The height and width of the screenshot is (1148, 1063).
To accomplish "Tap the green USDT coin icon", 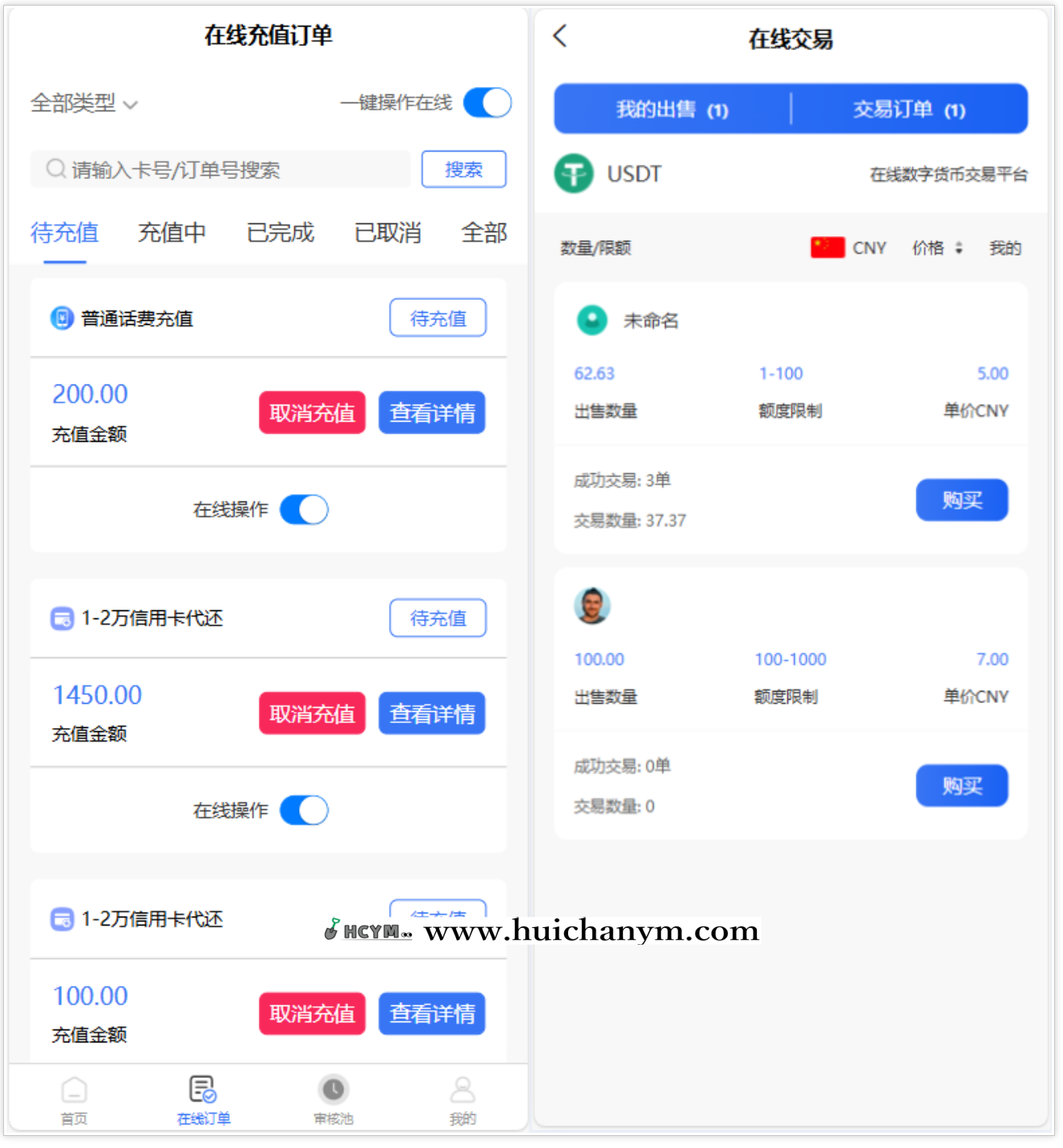I will [x=573, y=174].
